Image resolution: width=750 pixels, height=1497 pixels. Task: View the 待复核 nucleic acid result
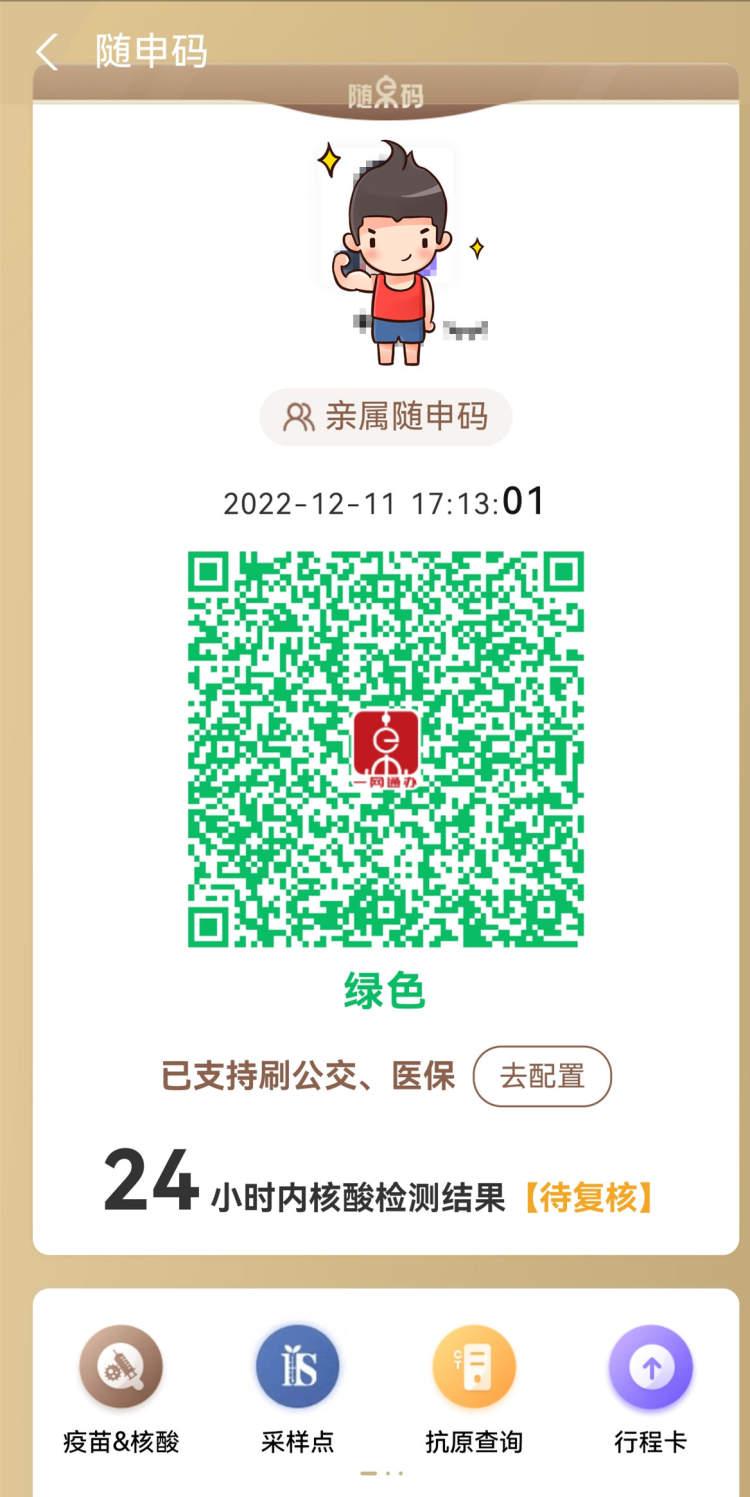pos(589,1197)
